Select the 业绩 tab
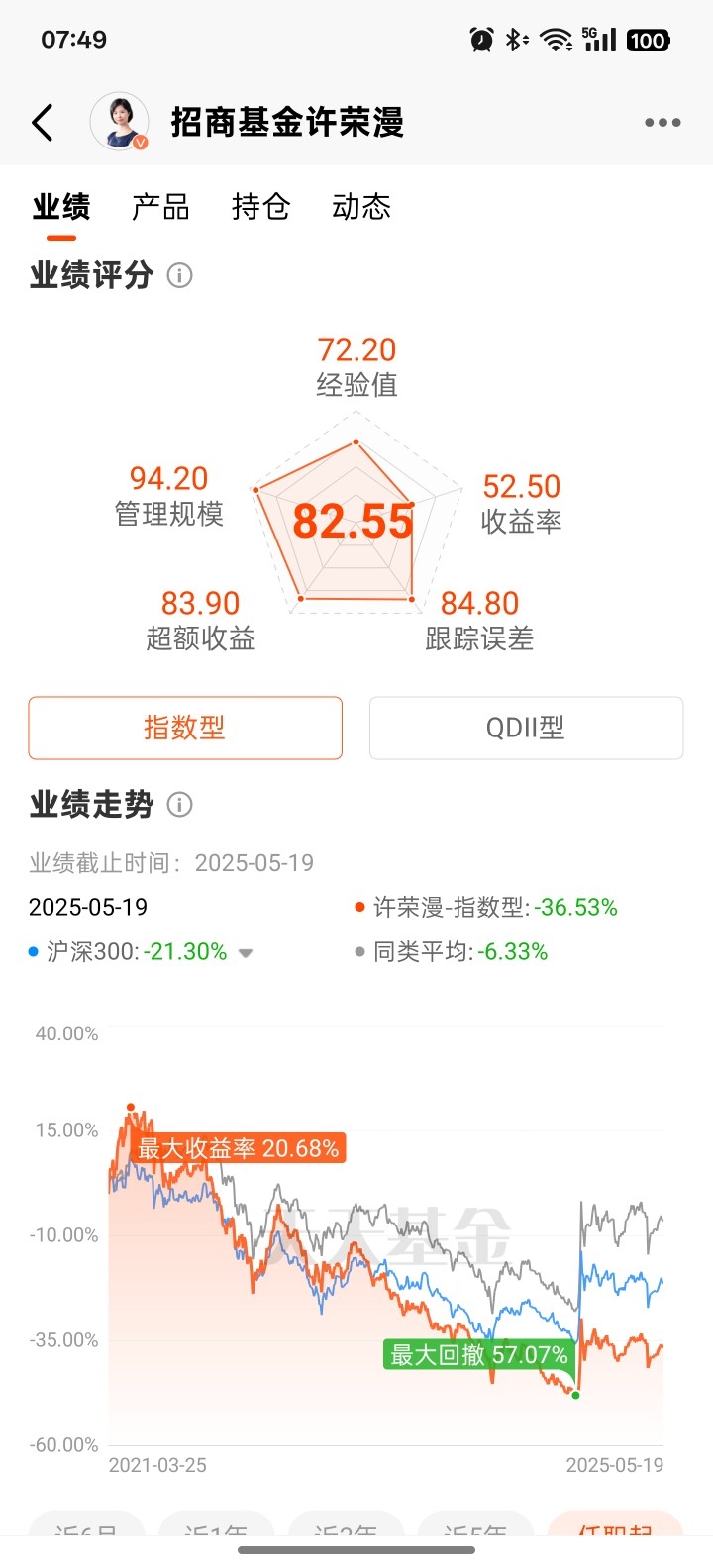Screen dimensions: 713x1568 [x=61, y=207]
